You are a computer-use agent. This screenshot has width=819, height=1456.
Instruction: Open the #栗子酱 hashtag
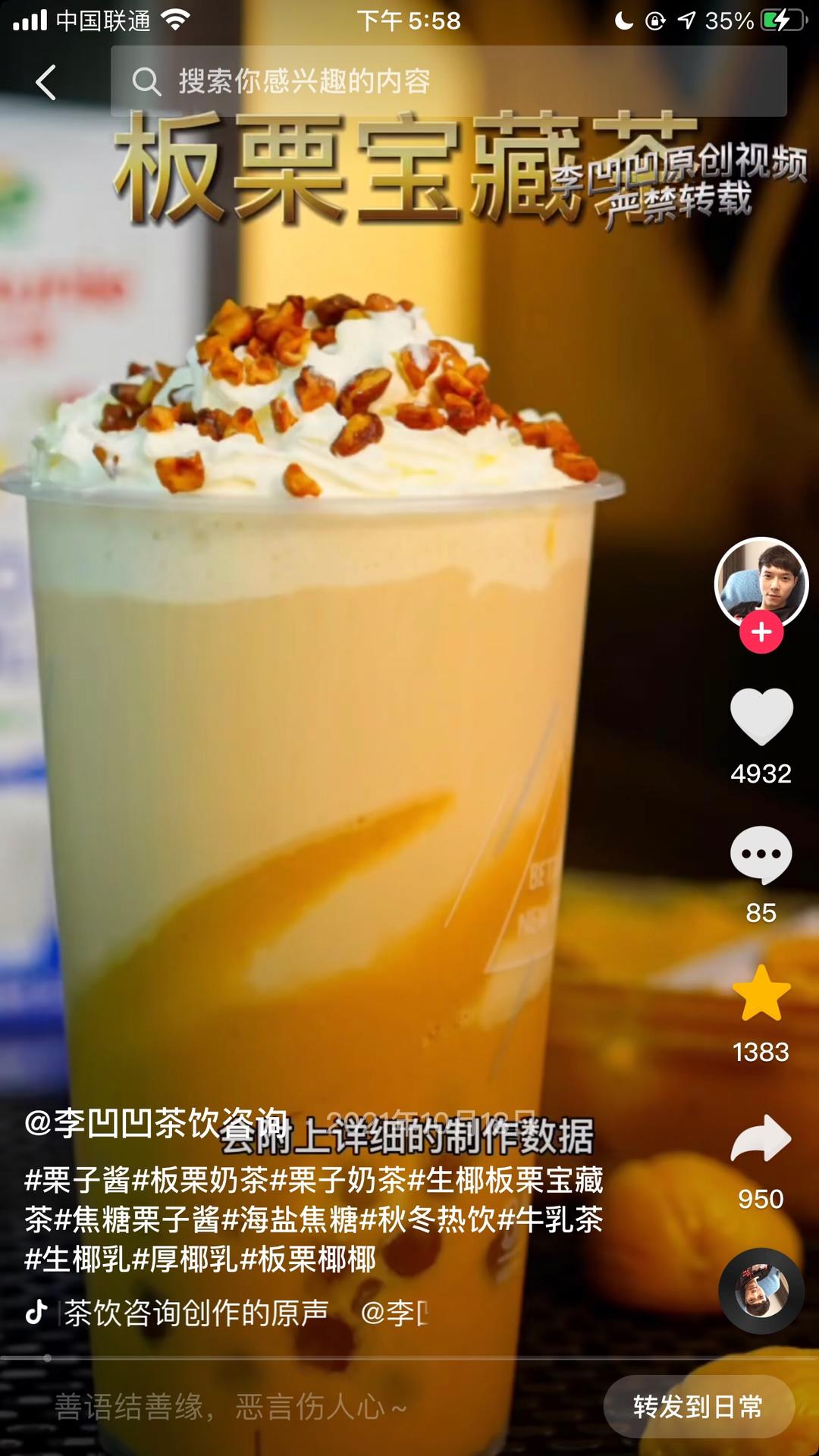click(77, 1180)
